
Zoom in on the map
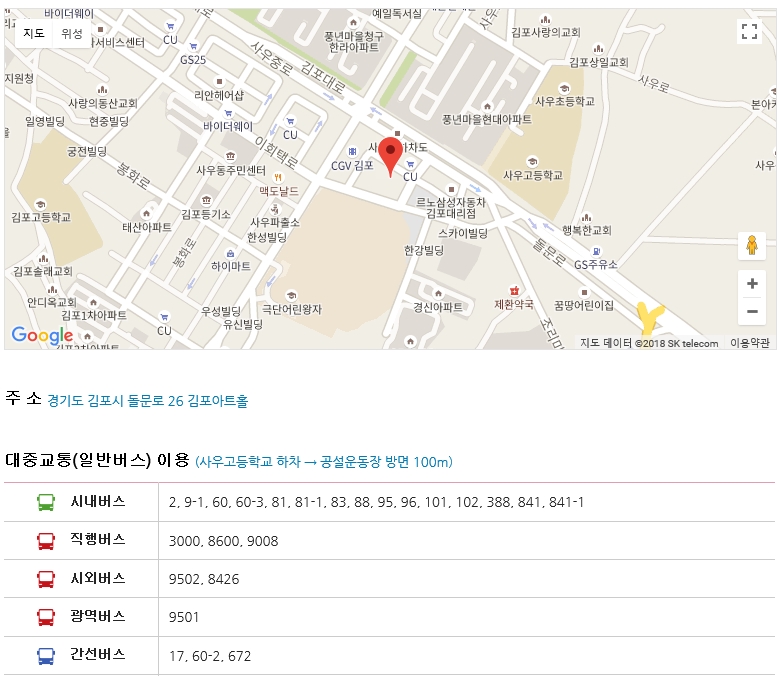tap(752, 283)
